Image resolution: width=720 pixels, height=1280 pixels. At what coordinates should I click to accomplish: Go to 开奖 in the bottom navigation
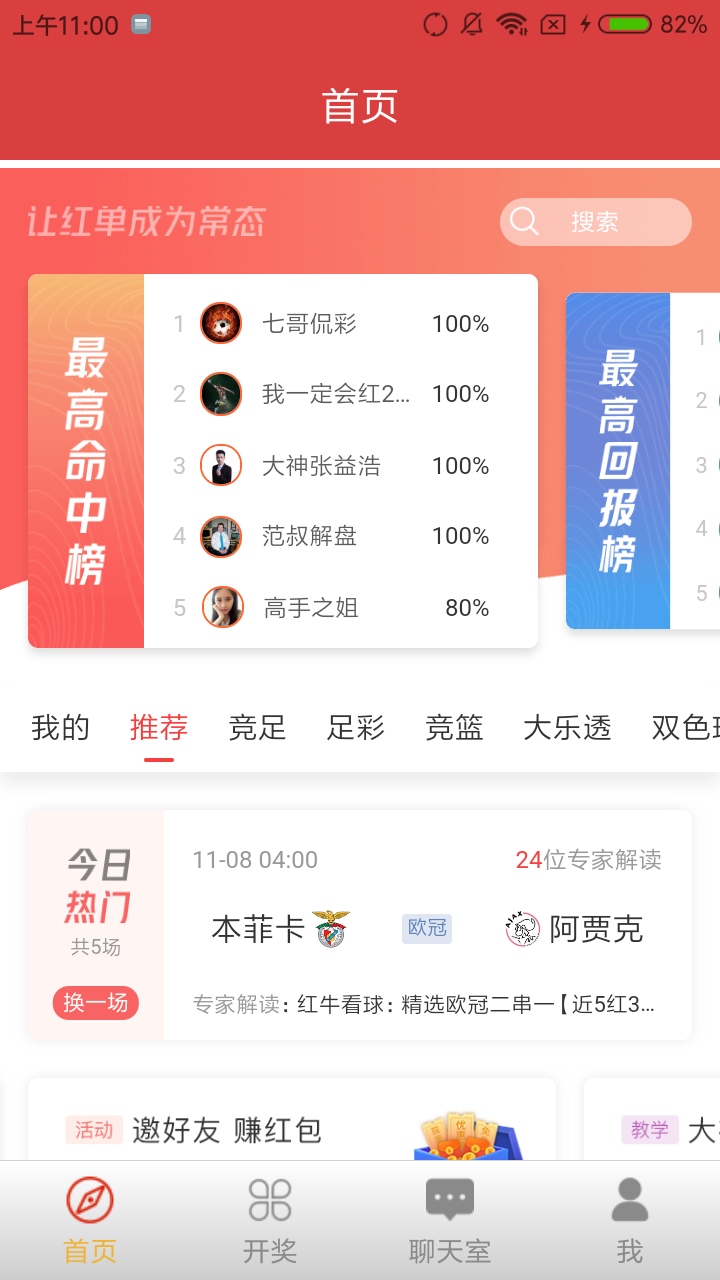coord(270,1220)
